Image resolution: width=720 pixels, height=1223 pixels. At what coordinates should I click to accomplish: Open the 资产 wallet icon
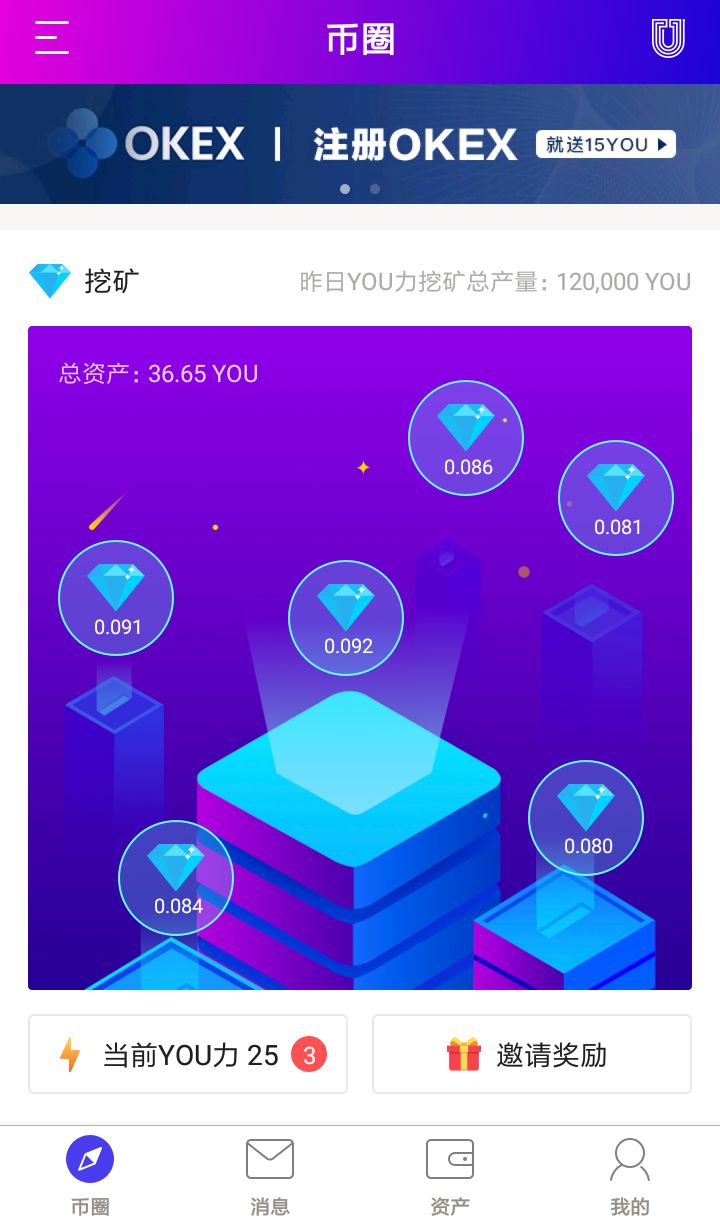pyautogui.click(x=450, y=1158)
